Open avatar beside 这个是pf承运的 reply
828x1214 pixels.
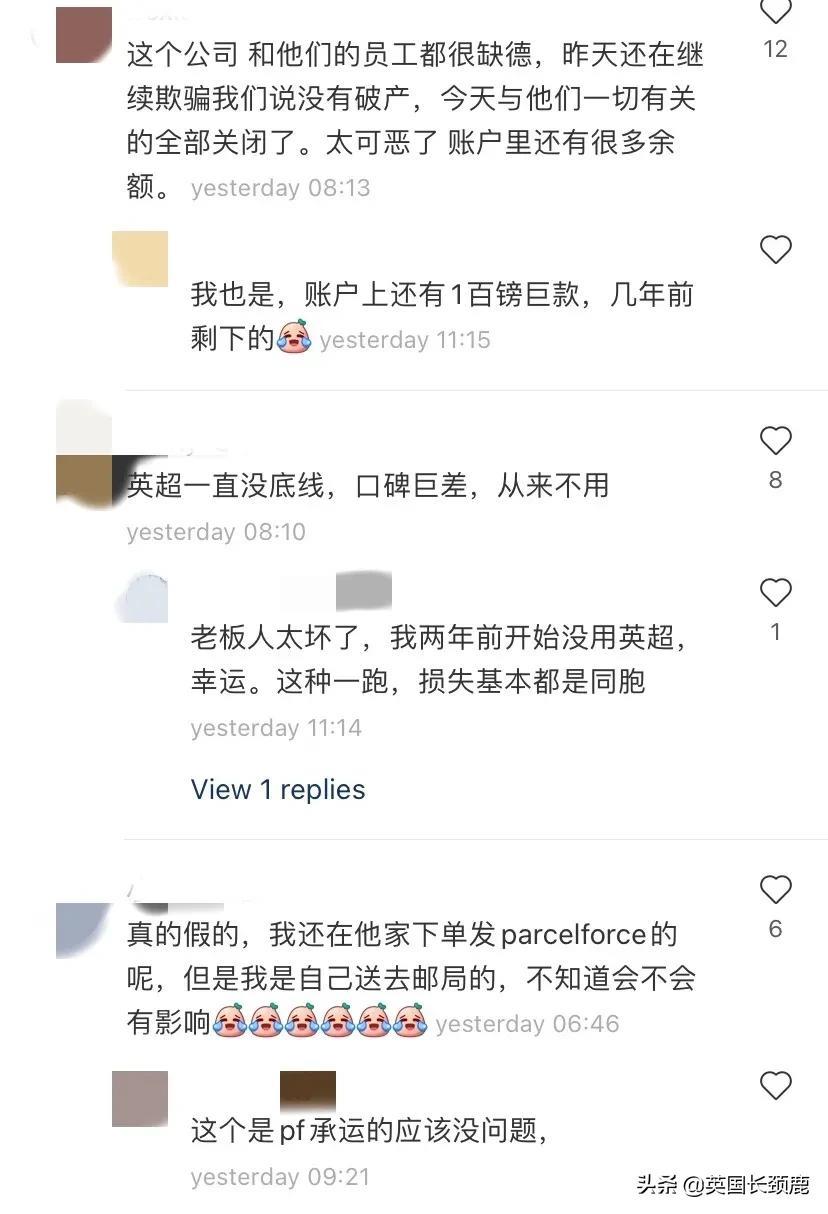(140, 1098)
